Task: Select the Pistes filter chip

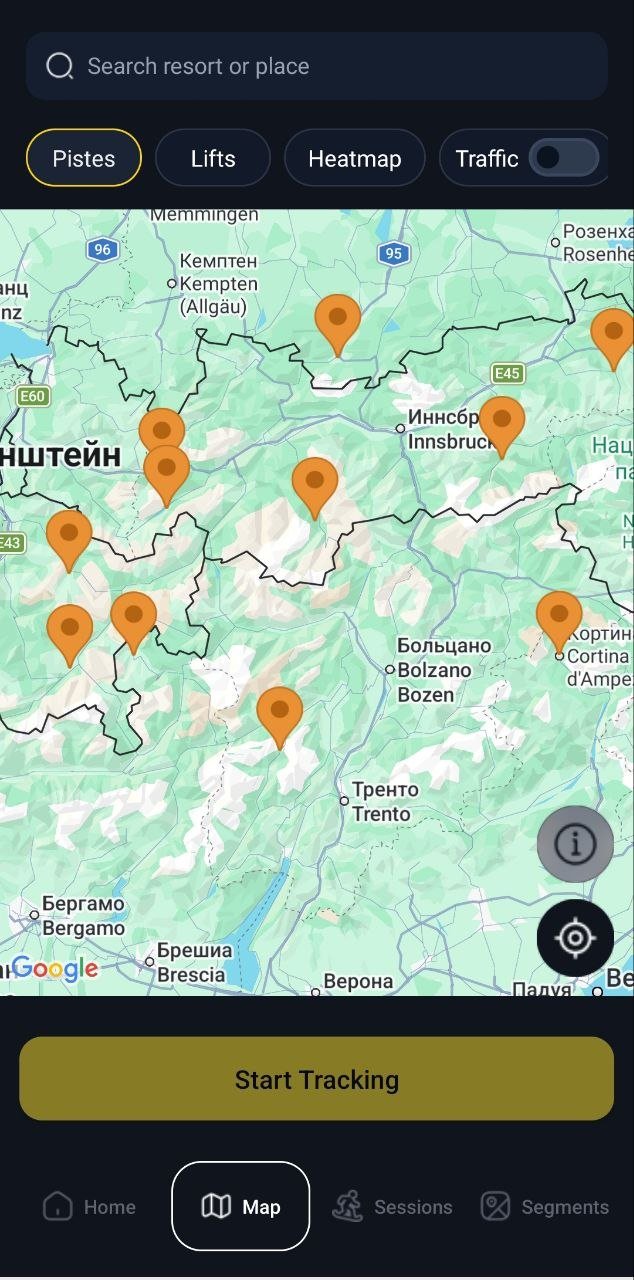Action: [x=84, y=158]
